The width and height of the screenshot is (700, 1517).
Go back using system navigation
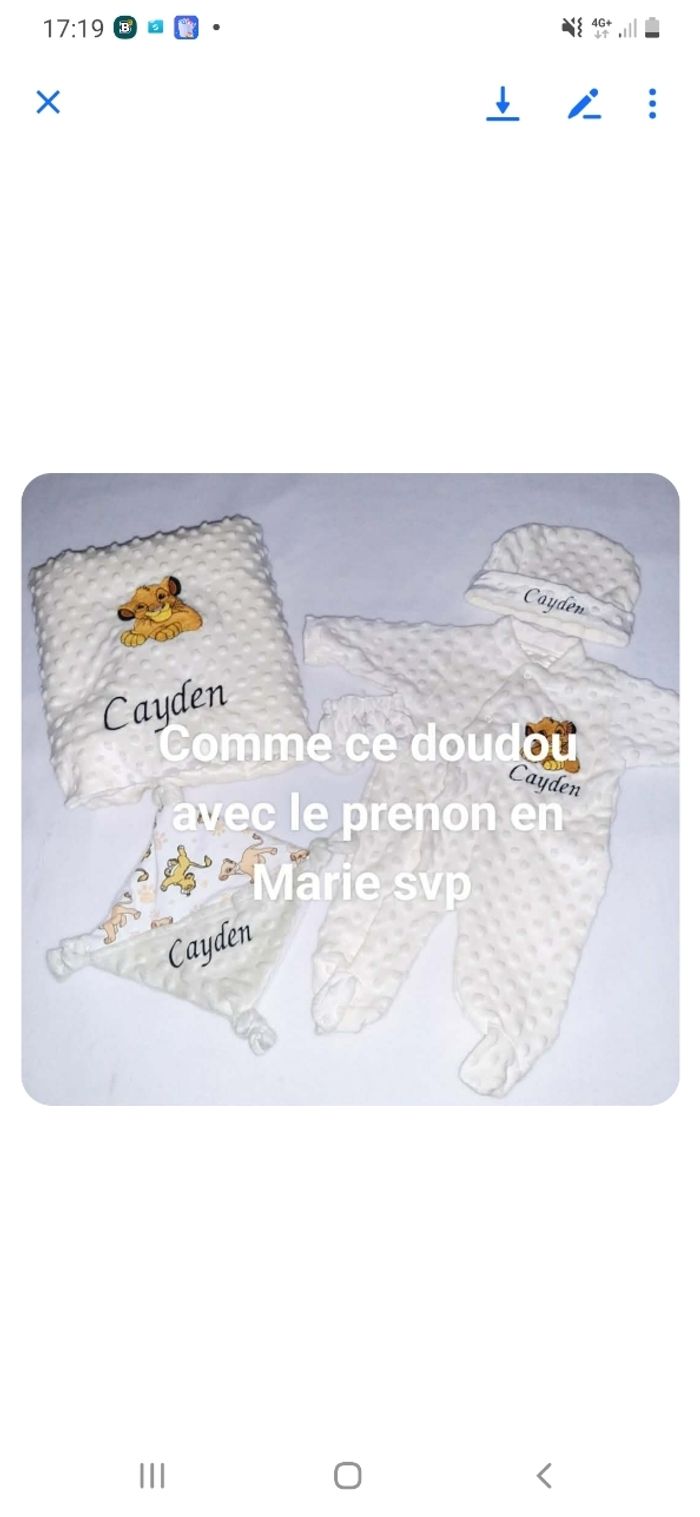pyautogui.click(x=544, y=1474)
